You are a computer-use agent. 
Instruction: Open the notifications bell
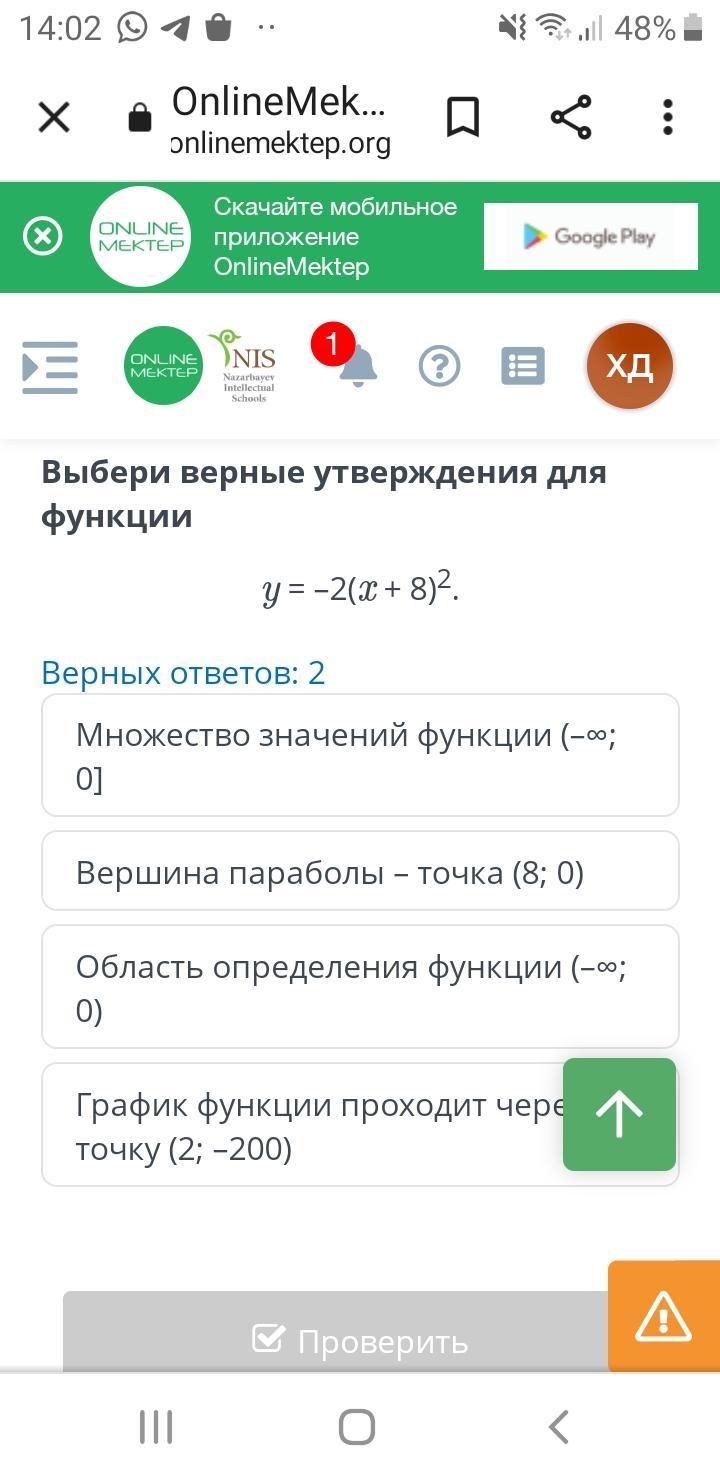pyautogui.click(x=357, y=367)
